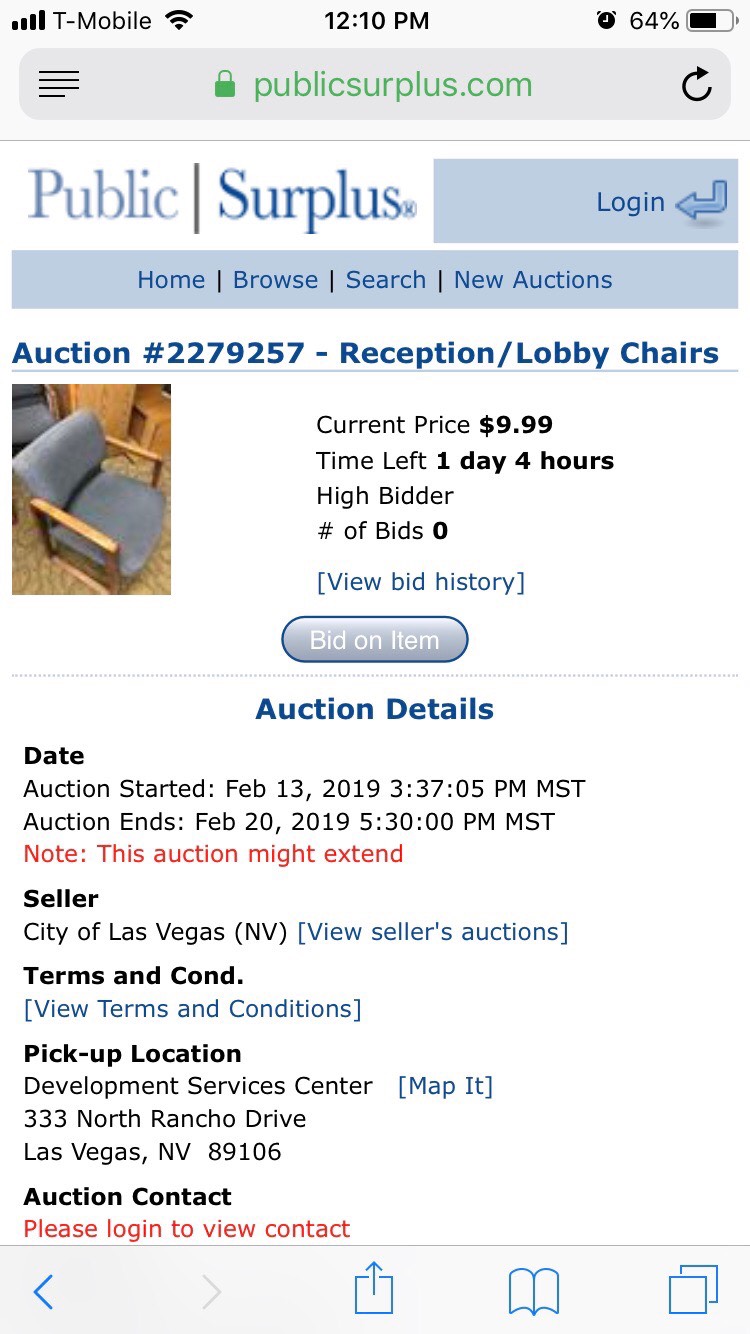Go to the Home link
The image size is (750, 1334).
[x=171, y=280]
